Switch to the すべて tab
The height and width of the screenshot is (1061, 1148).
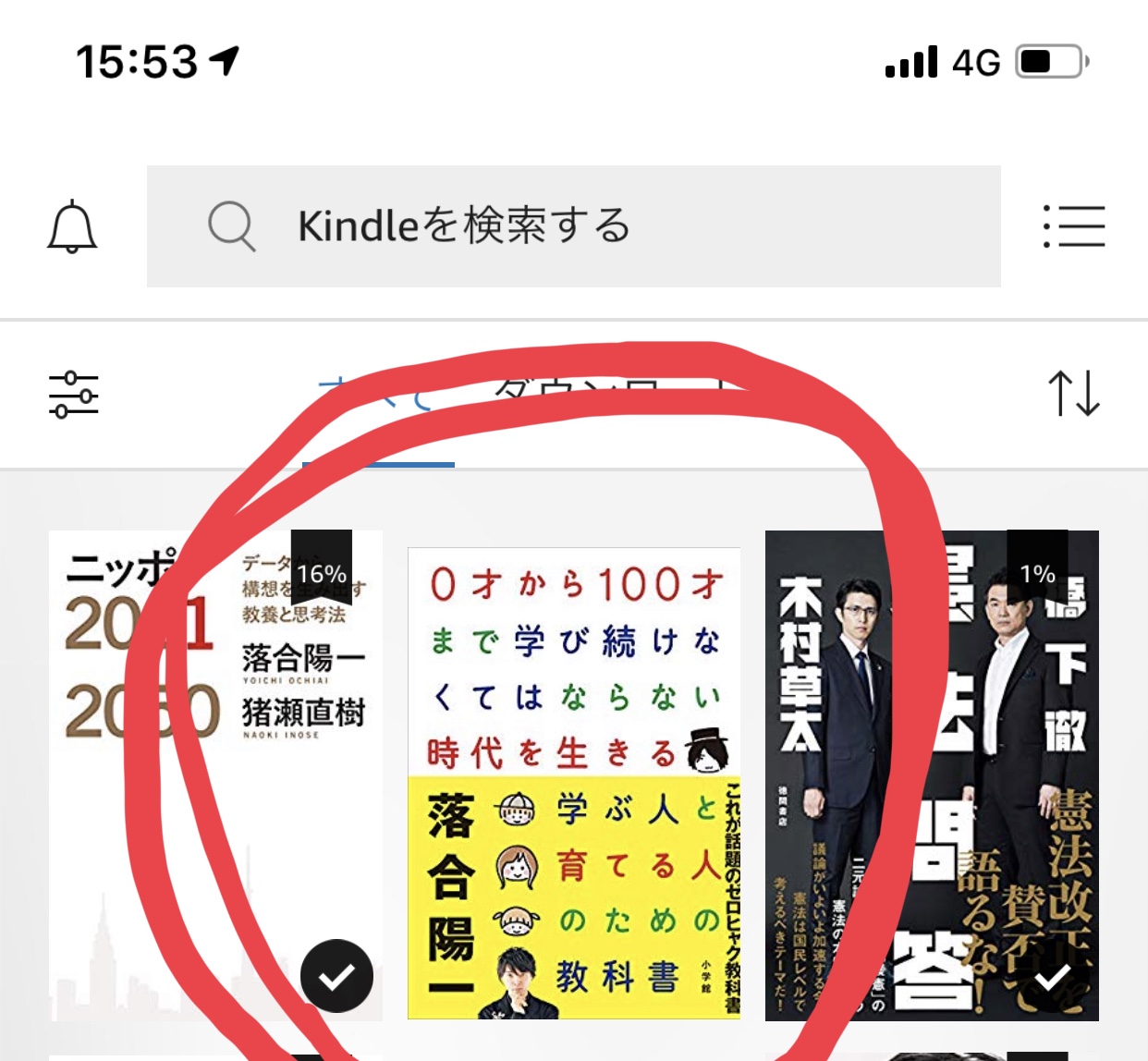[377, 399]
